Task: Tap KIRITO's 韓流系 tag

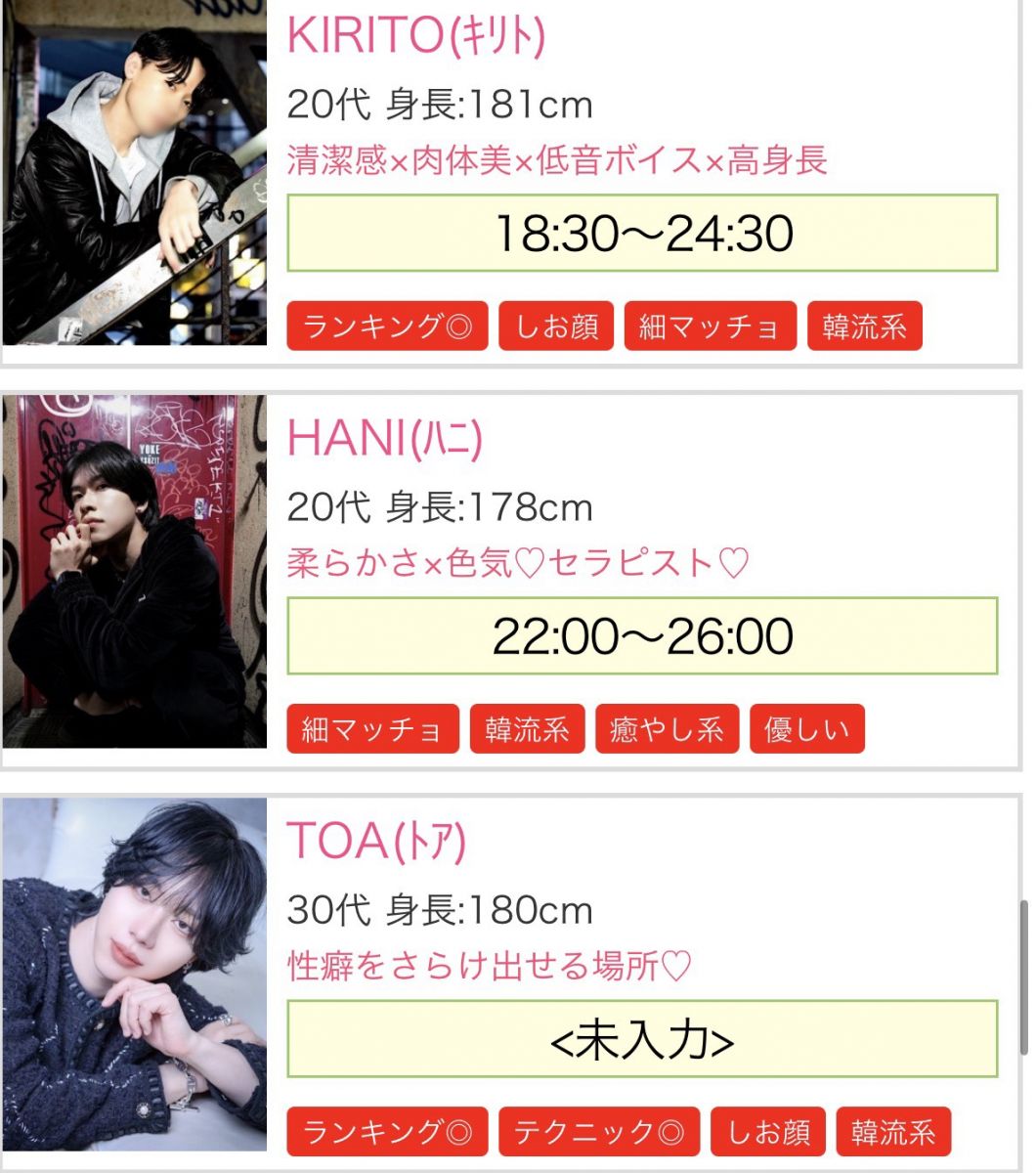Action: pos(864,326)
